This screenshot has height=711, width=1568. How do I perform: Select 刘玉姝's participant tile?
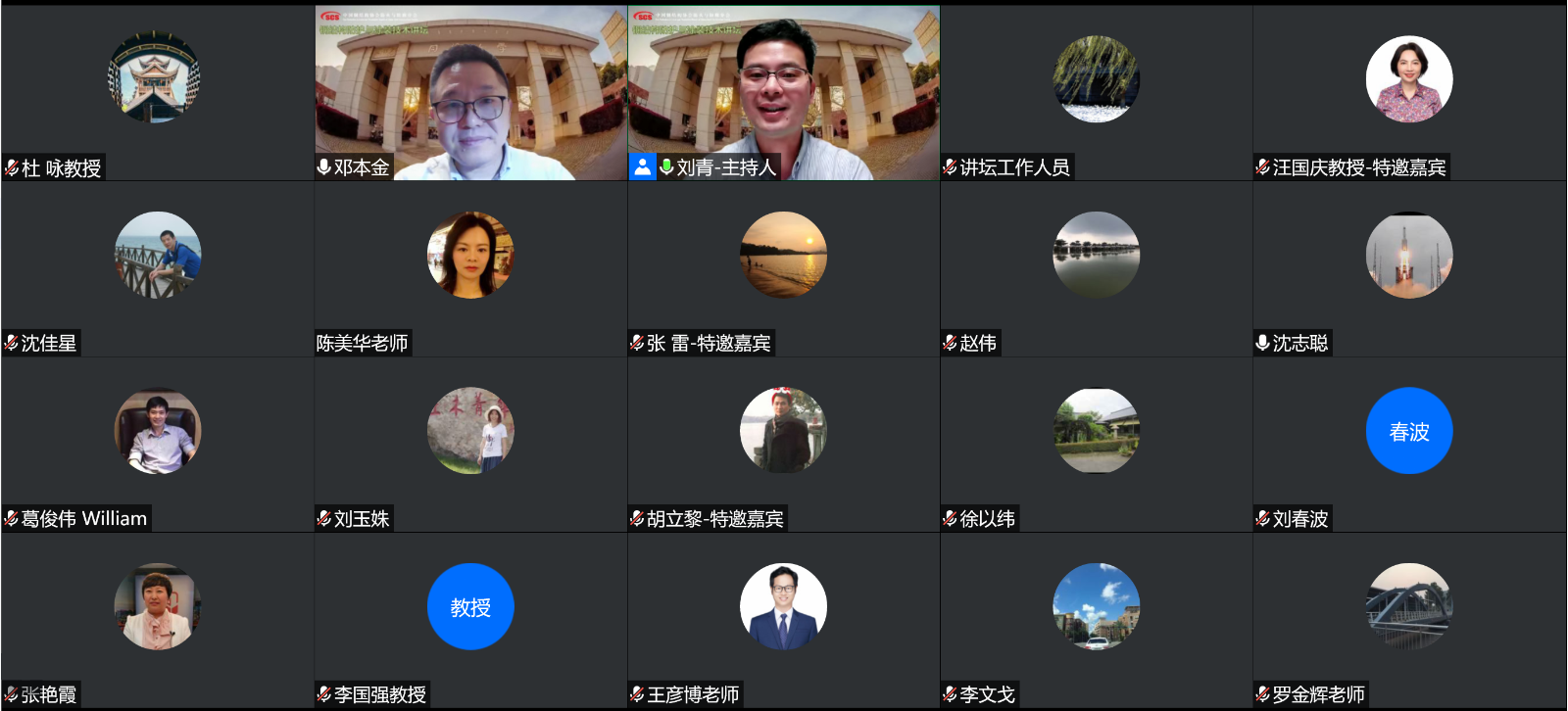[x=470, y=443]
